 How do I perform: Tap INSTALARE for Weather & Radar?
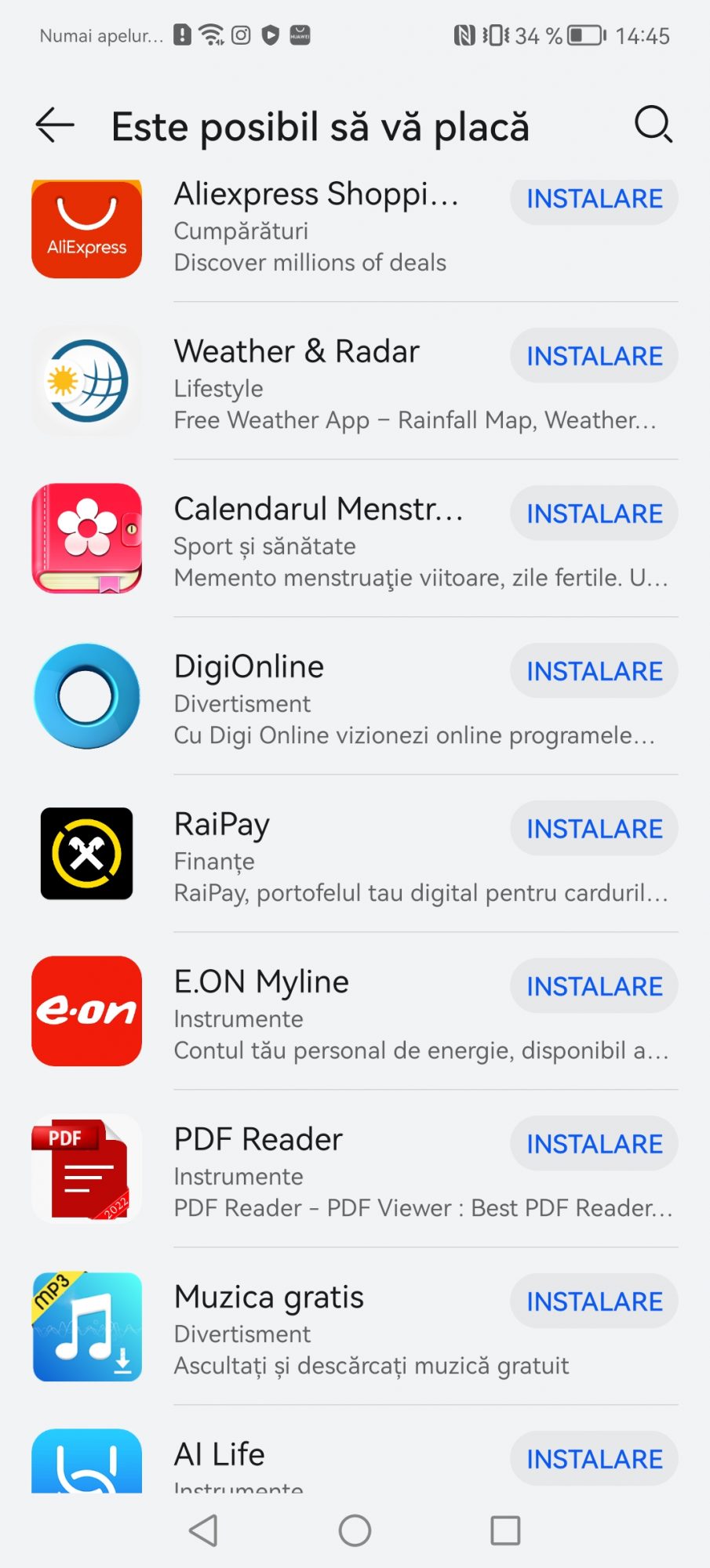[x=594, y=357]
